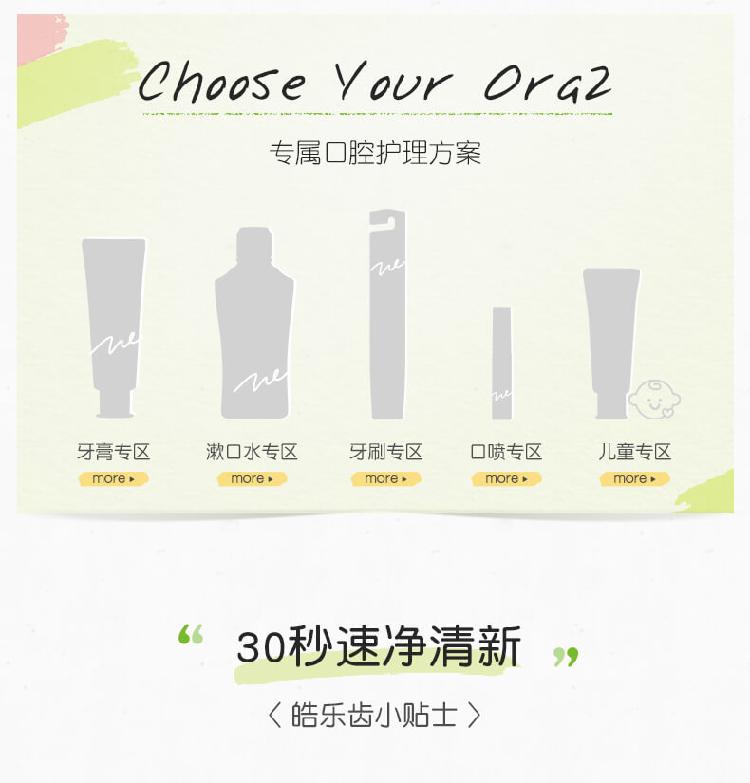See more in 儿童专区
Viewport: 750px width, 783px height.
click(x=634, y=479)
